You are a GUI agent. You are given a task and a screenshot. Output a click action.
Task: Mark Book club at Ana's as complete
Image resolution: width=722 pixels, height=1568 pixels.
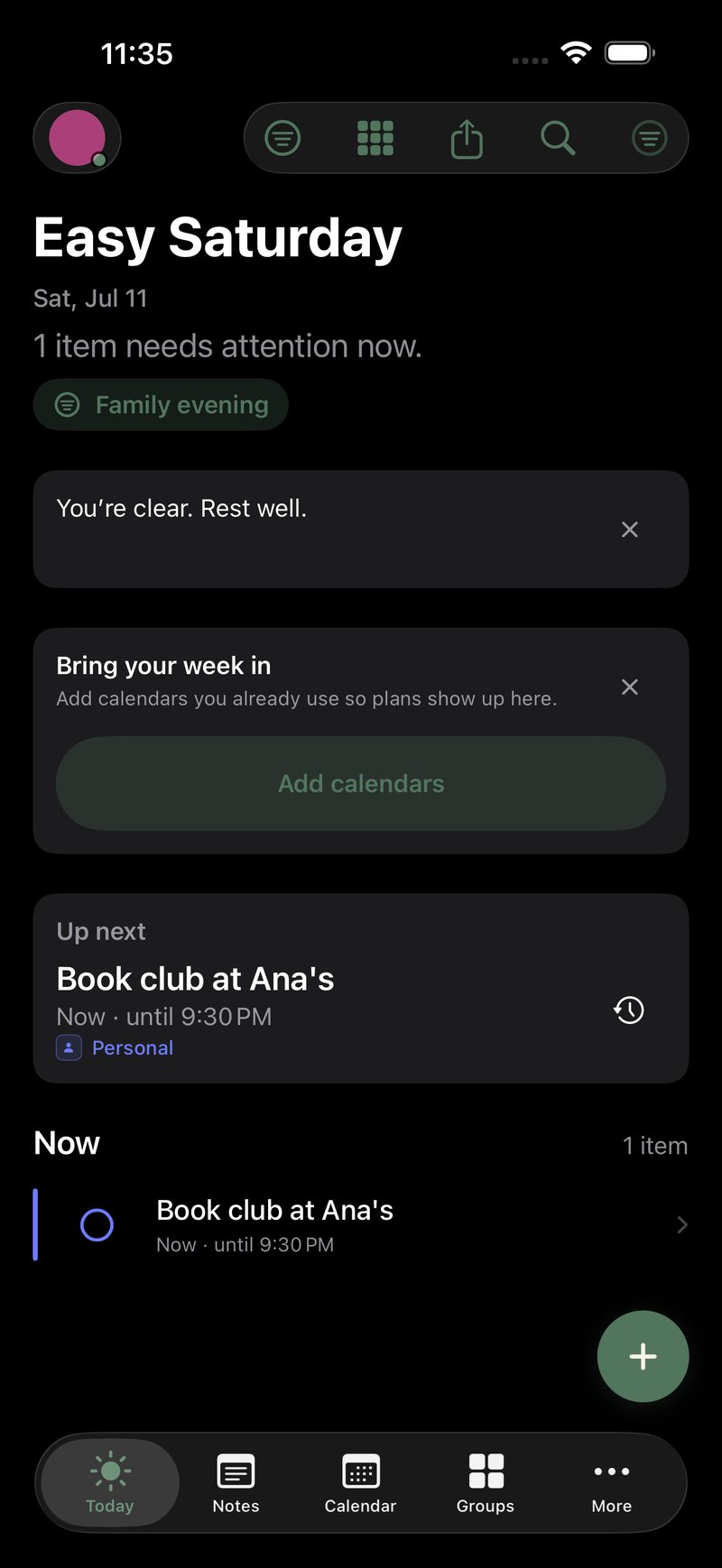point(97,1225)
